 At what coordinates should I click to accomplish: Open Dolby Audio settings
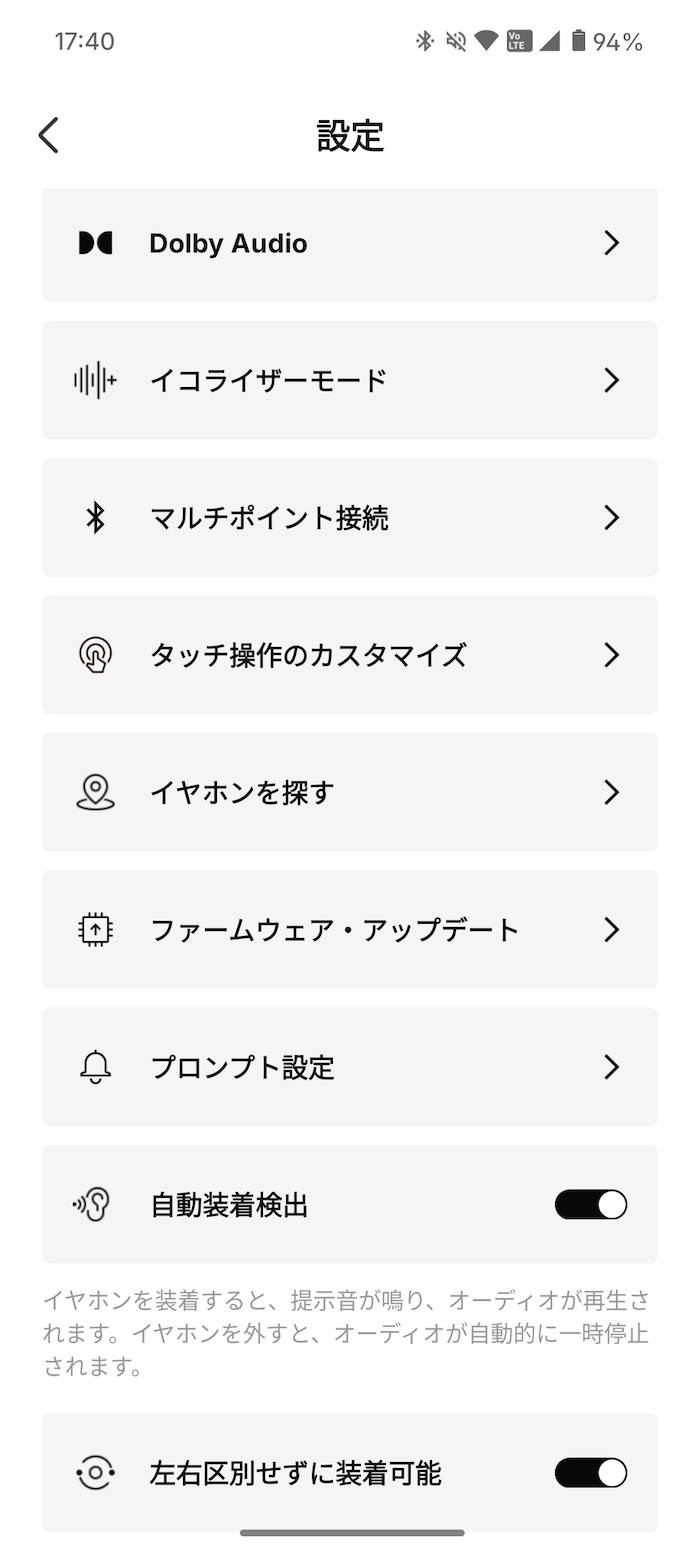click(x=350, y=244)
